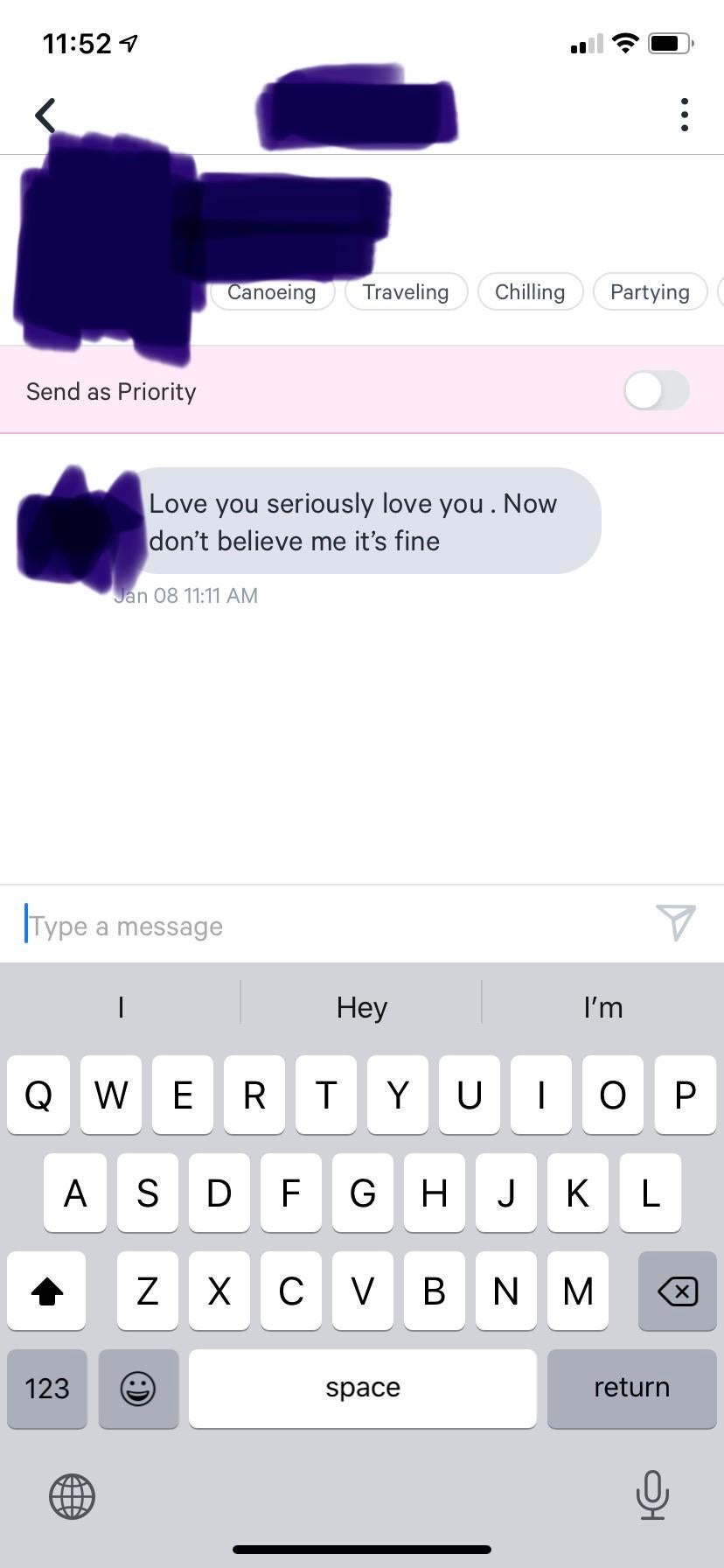Switch to the 123 number keyboard
The width and height of the screenshot is (724, 1568).
(47, 1388)
